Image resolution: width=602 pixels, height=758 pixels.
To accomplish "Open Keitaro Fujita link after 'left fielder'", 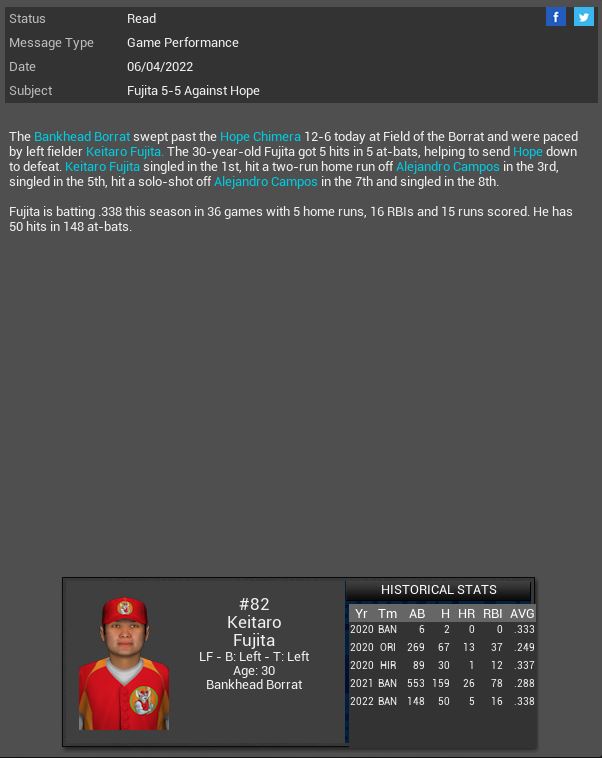I will (x=124, y=152).
